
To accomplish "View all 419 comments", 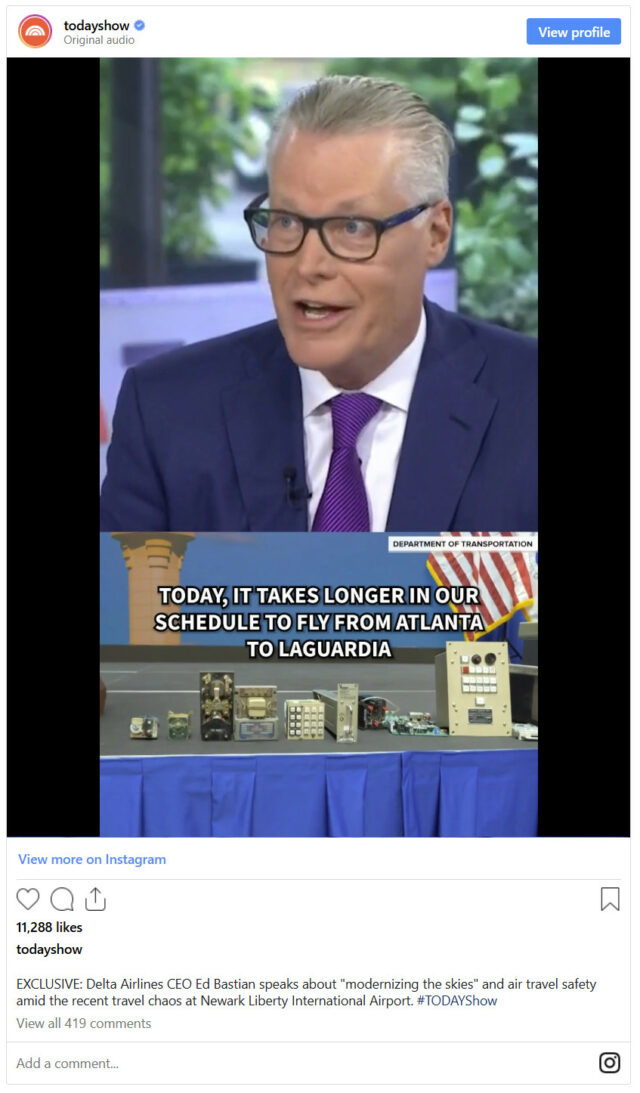I will (x=84, y=1023).
